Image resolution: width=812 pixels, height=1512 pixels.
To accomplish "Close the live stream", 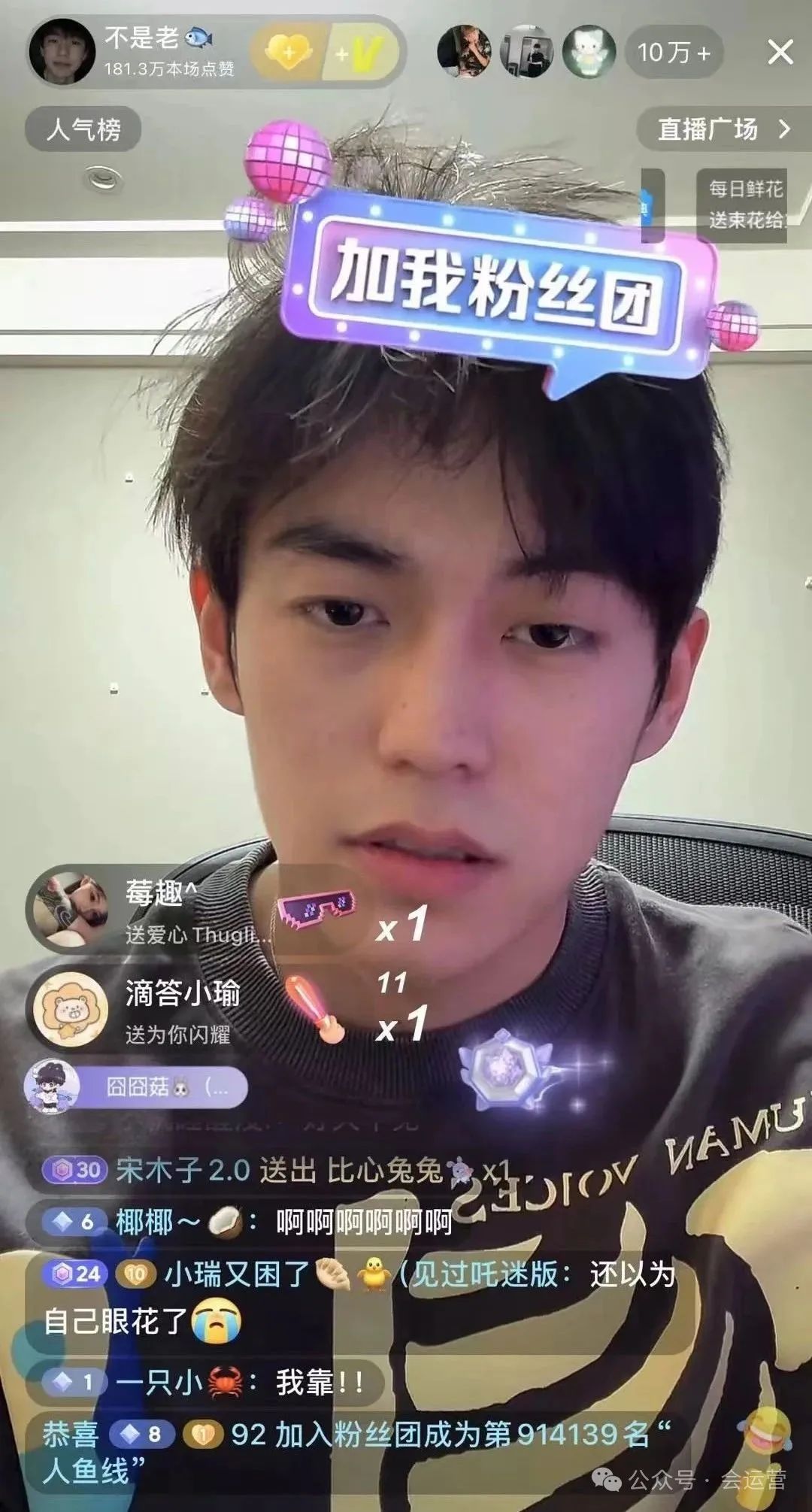I will click(780, 52).
